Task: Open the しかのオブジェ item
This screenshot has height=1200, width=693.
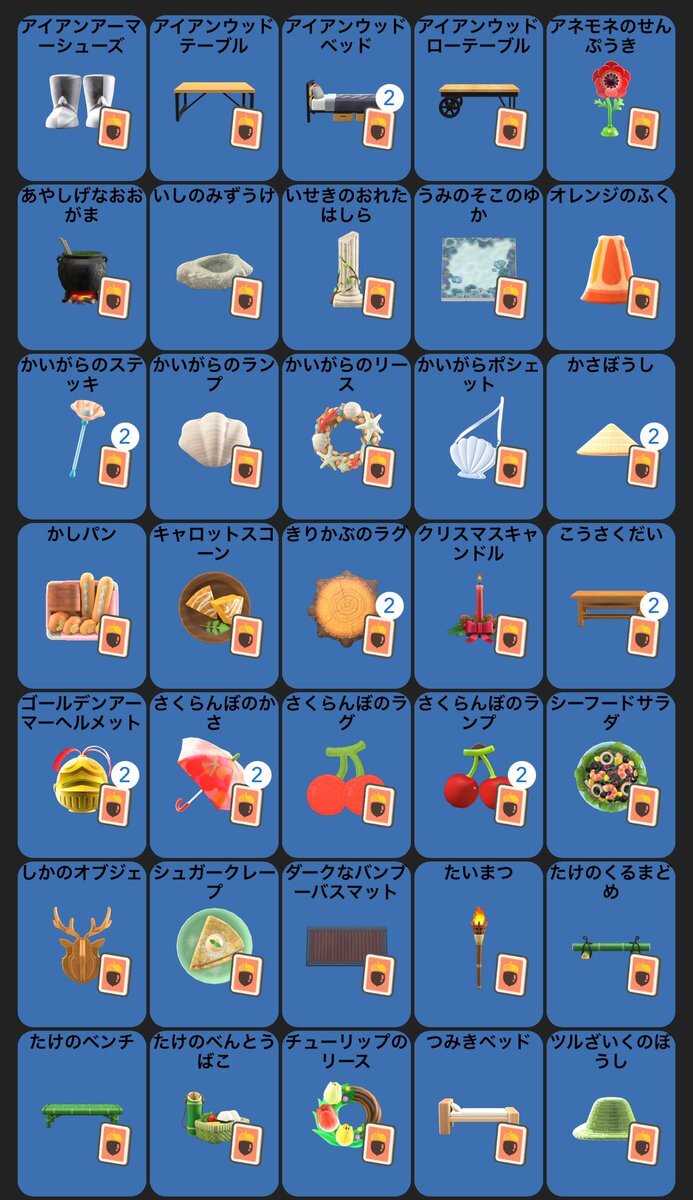Action: click(82, 943)
